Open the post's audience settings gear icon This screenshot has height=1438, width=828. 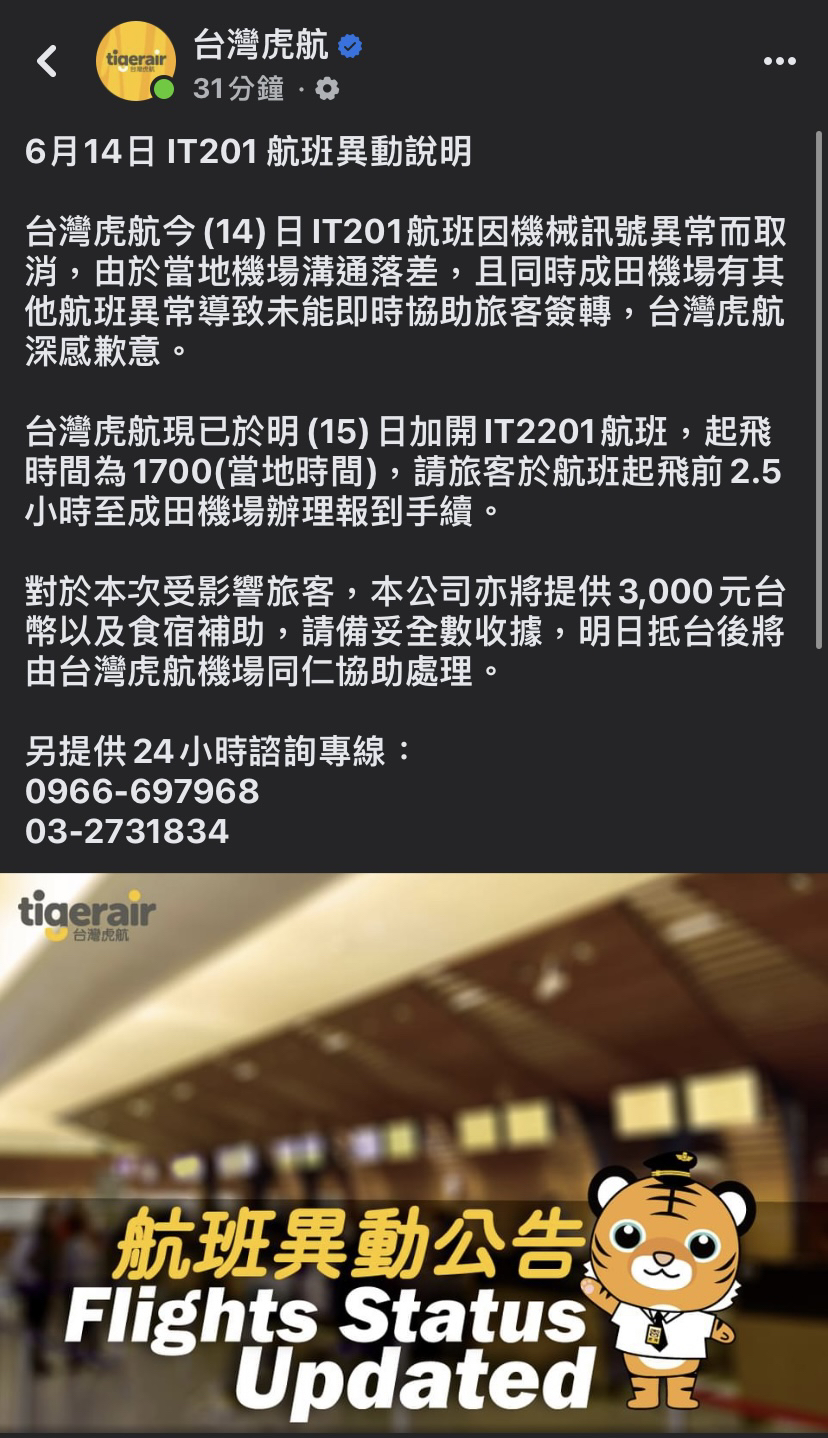tap(327, 90)
